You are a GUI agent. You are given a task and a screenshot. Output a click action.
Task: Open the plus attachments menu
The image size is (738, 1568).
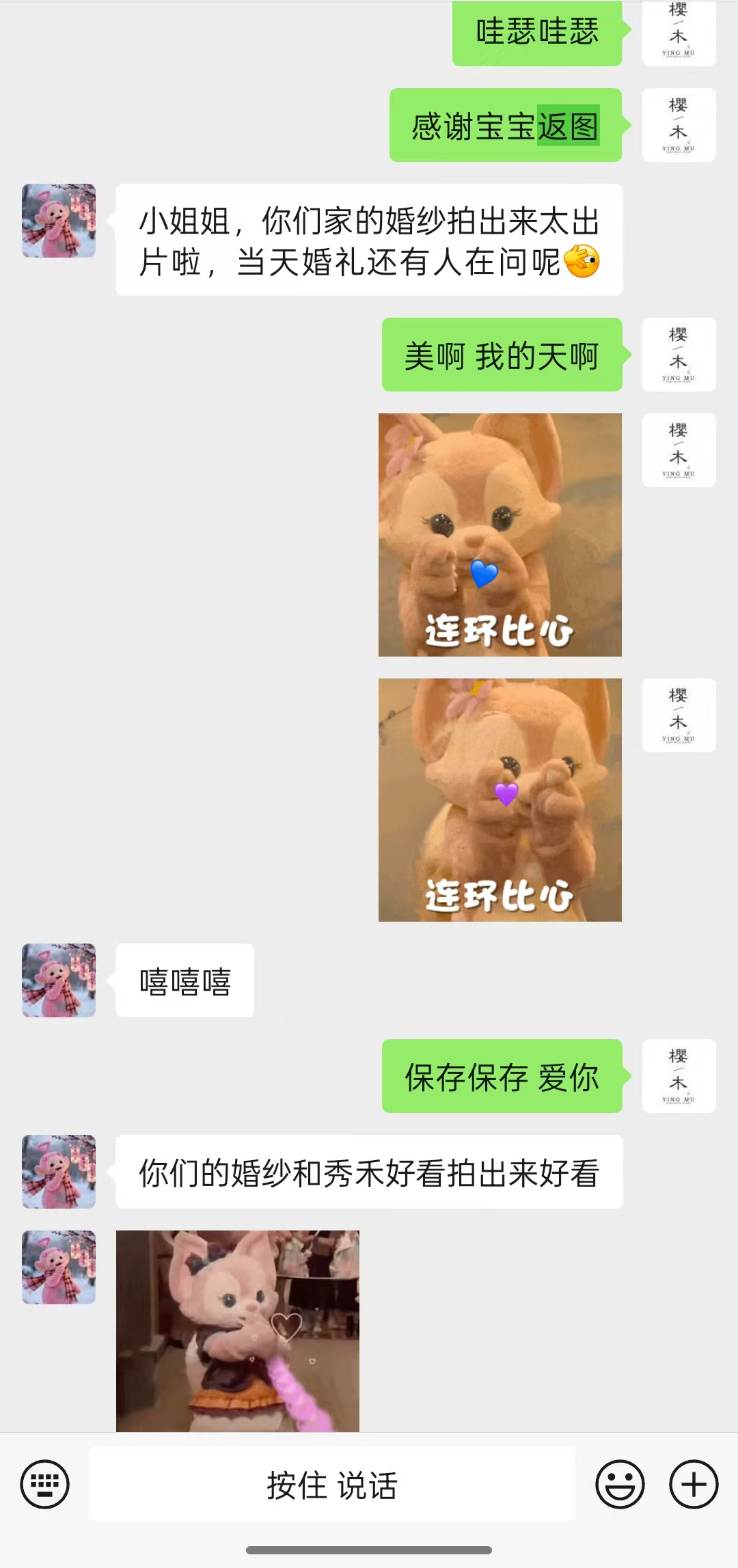pyautogui.click(x=694, y=1483)
